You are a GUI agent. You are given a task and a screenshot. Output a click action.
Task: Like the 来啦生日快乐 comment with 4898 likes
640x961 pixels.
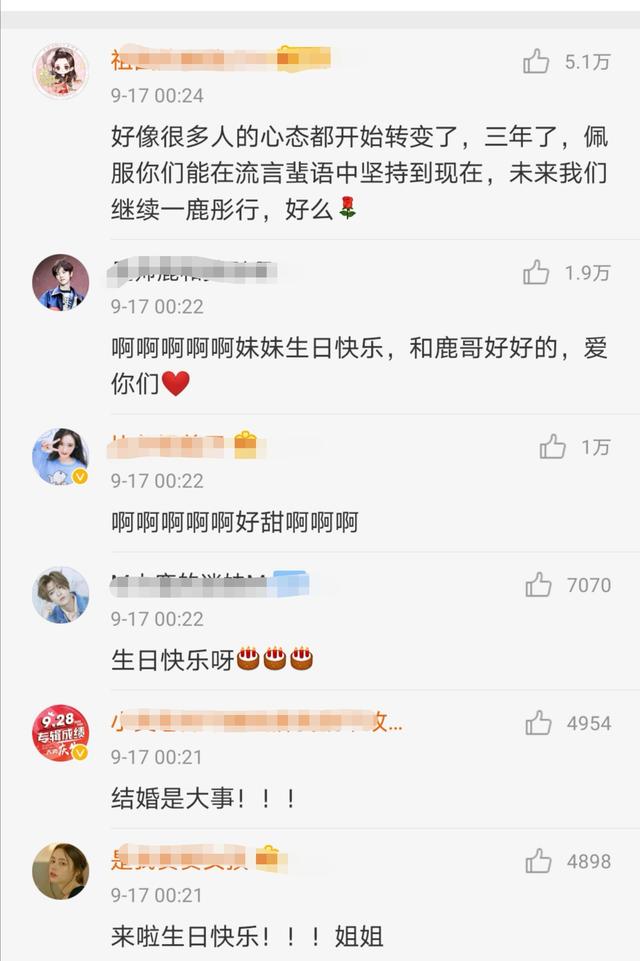[539, 861]
